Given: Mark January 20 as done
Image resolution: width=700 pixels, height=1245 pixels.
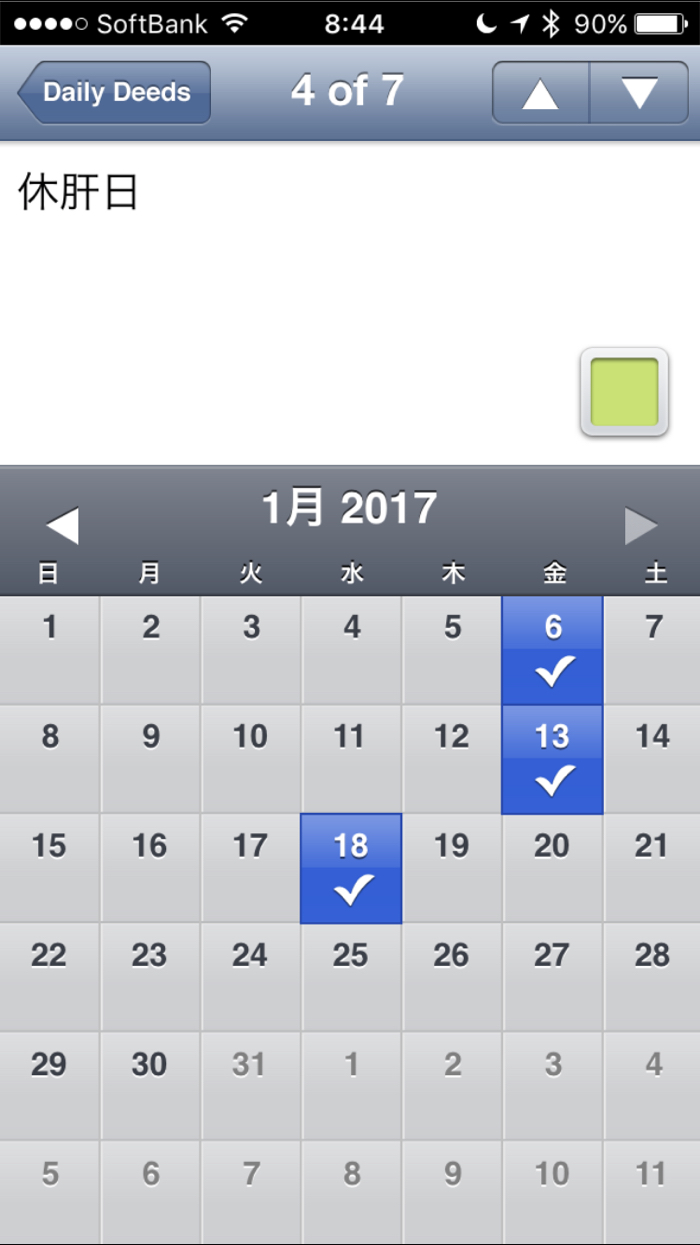Looking at the screenshot, I should point(552,869).
